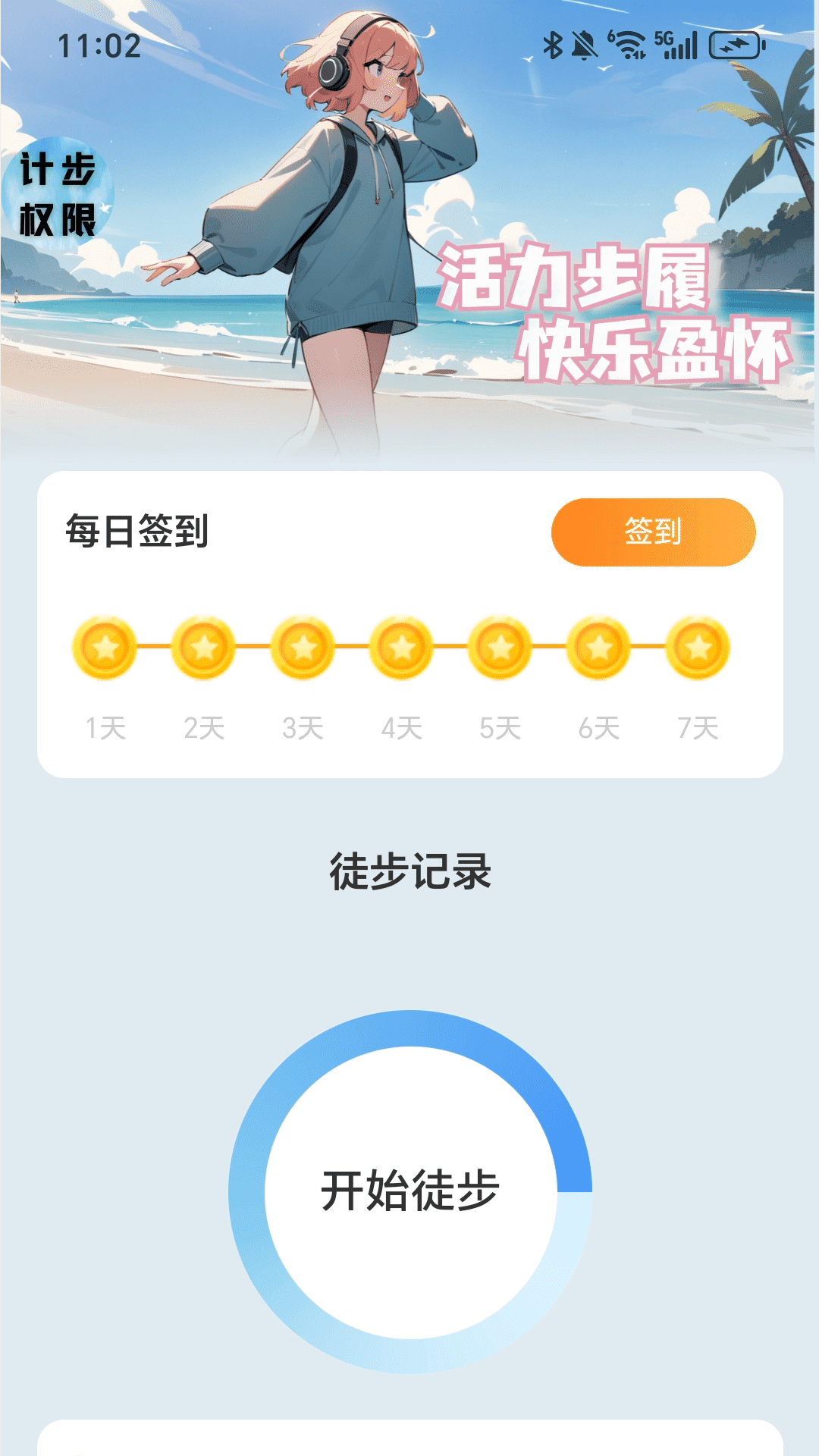Tap the orange 签到 check-in button
Viewport: 819px width, 1456px height.
[x=653, y=532]
